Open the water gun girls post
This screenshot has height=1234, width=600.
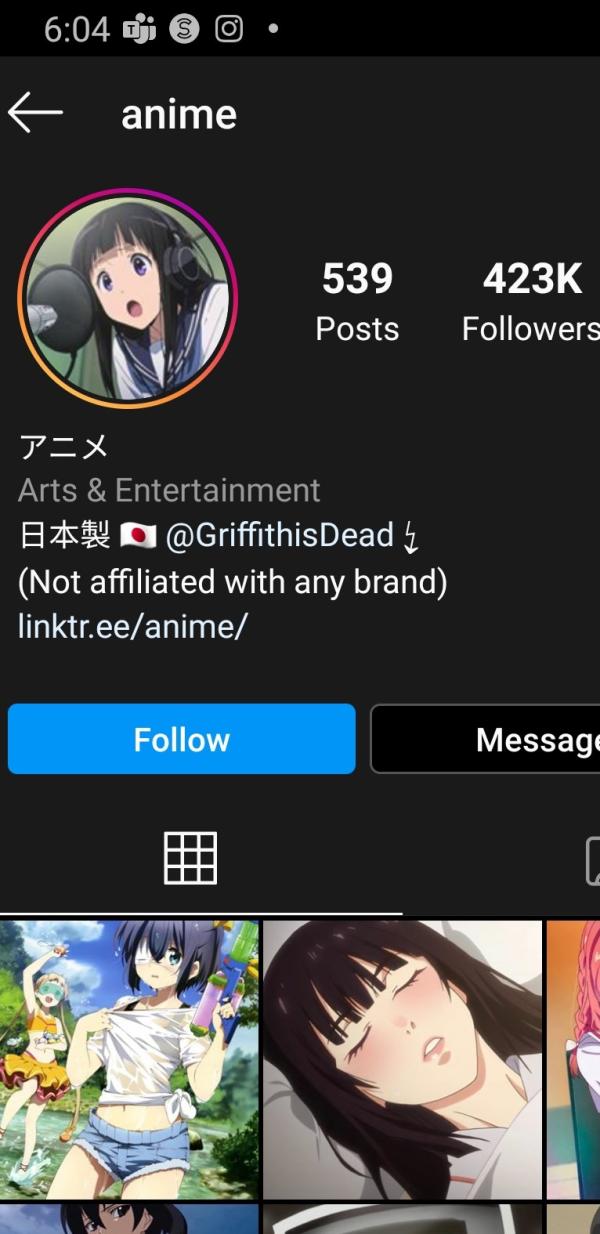(129, 1059)
